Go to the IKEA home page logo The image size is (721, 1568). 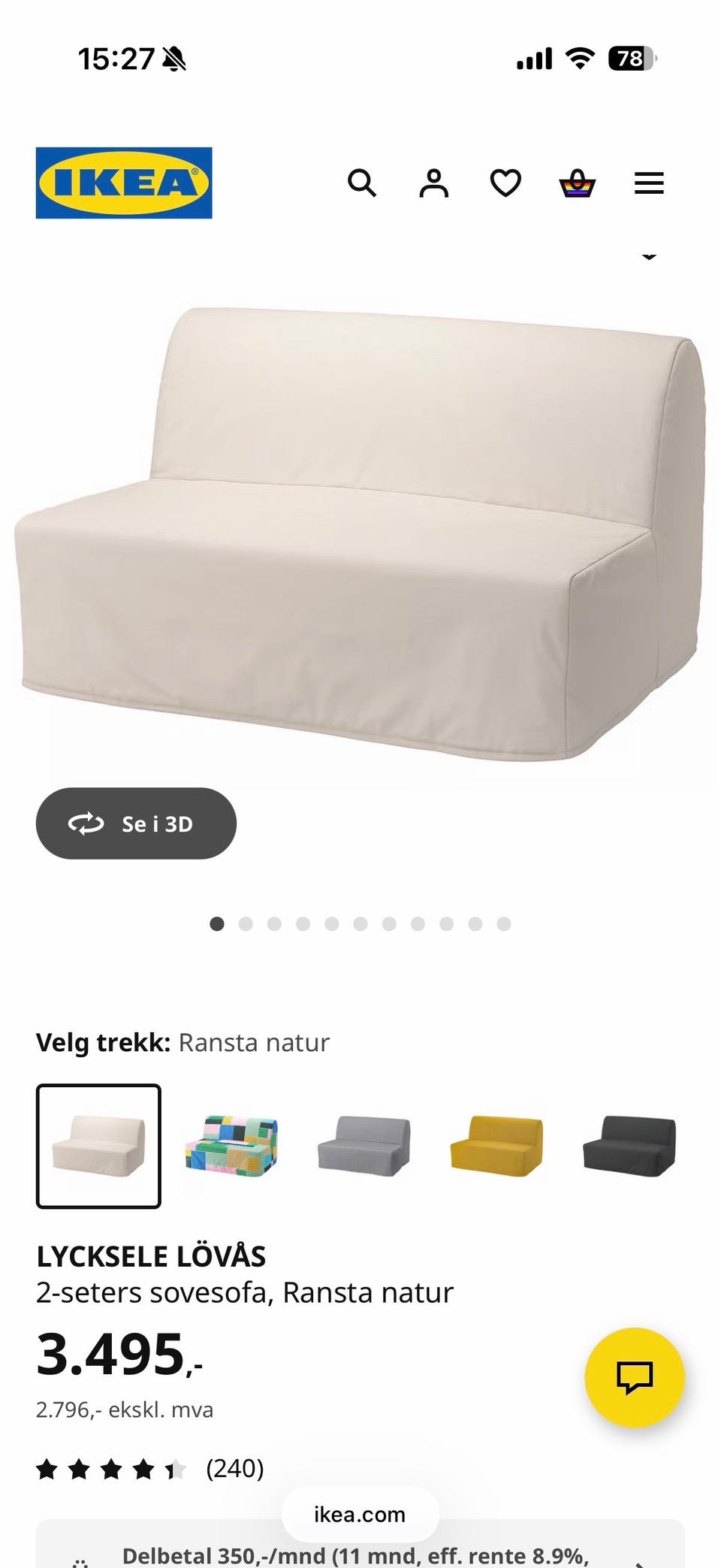coord(124,183)
